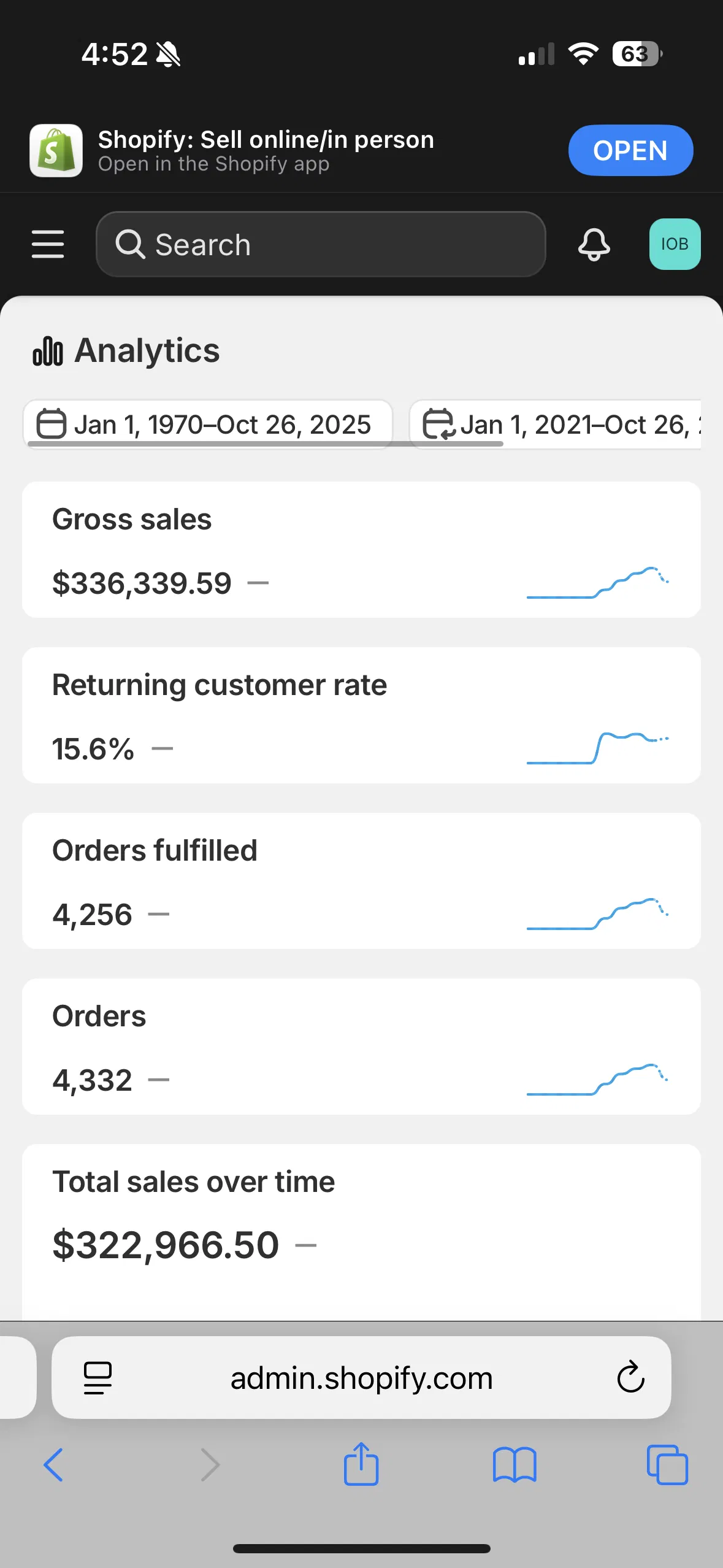723x1568 pixels.
Task: Open the navigation hamburger menu
Action: tap(47, 244)
